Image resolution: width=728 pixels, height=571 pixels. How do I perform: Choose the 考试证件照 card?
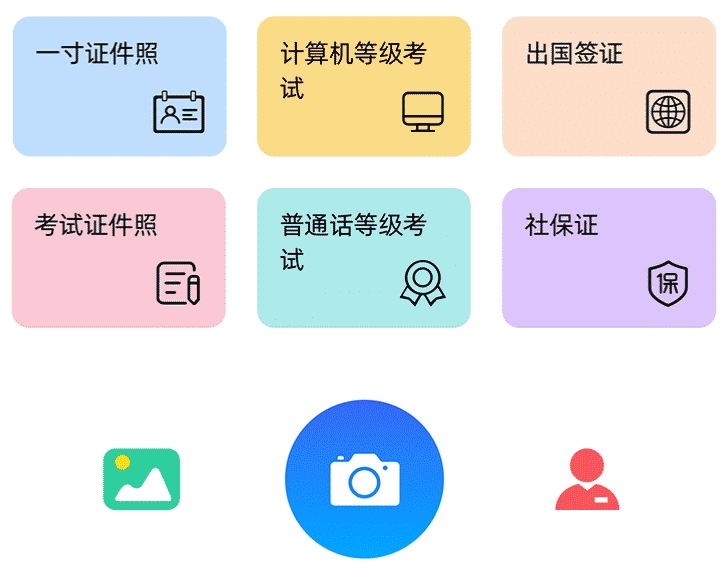click(119, 258)
